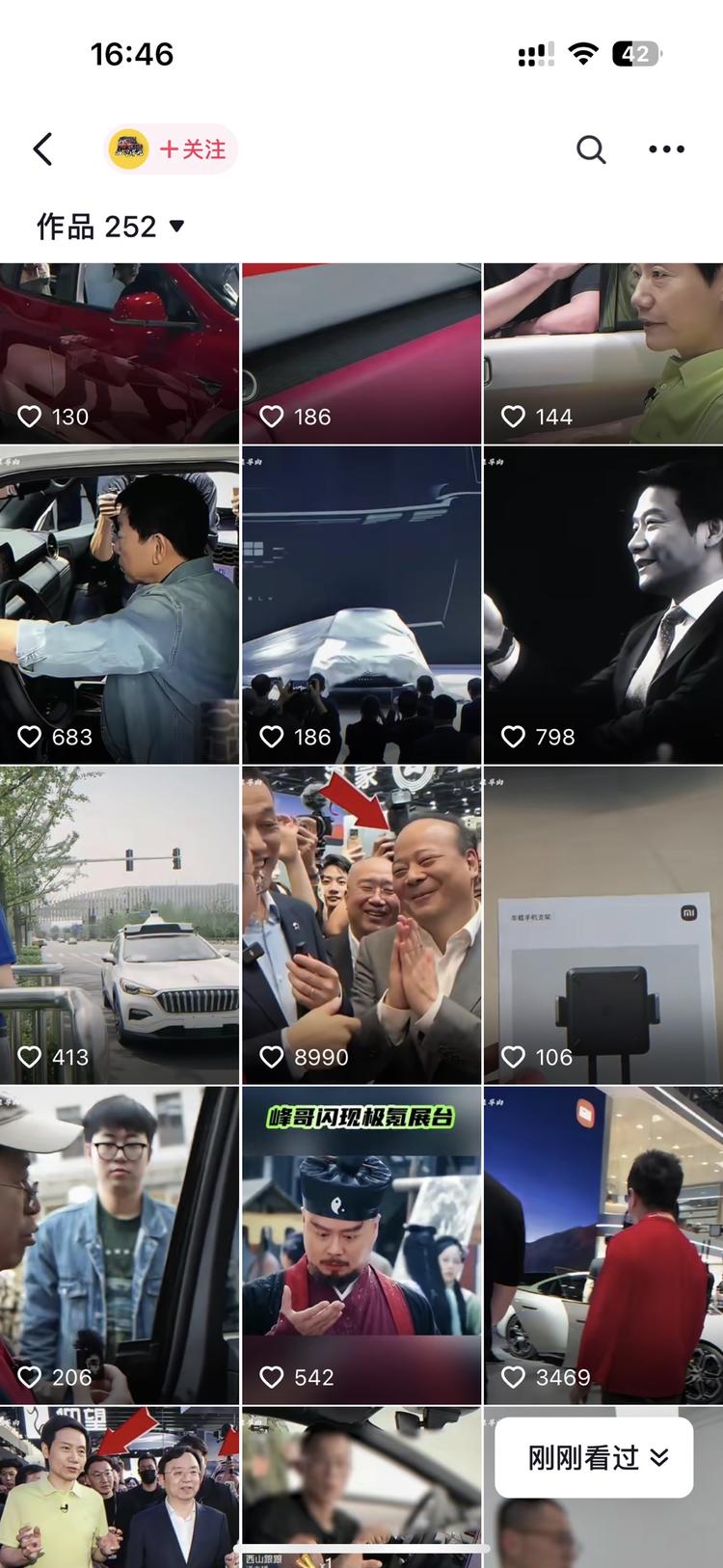
Task: Open the video with 206 likes
Action: point(120,1244)
